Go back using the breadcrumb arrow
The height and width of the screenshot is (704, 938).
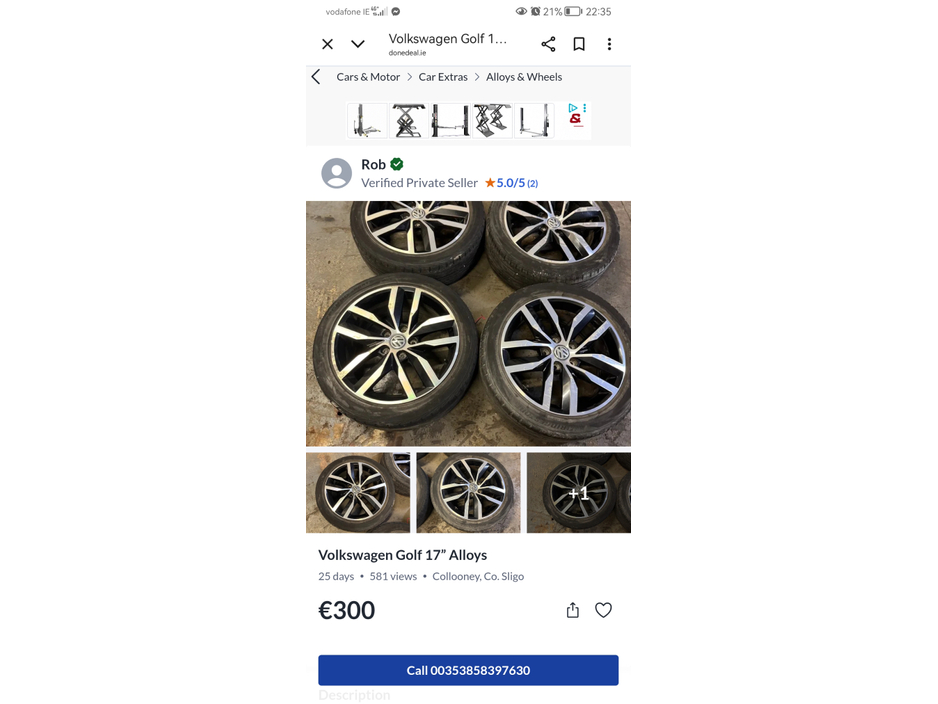click(x=316, y=77)
